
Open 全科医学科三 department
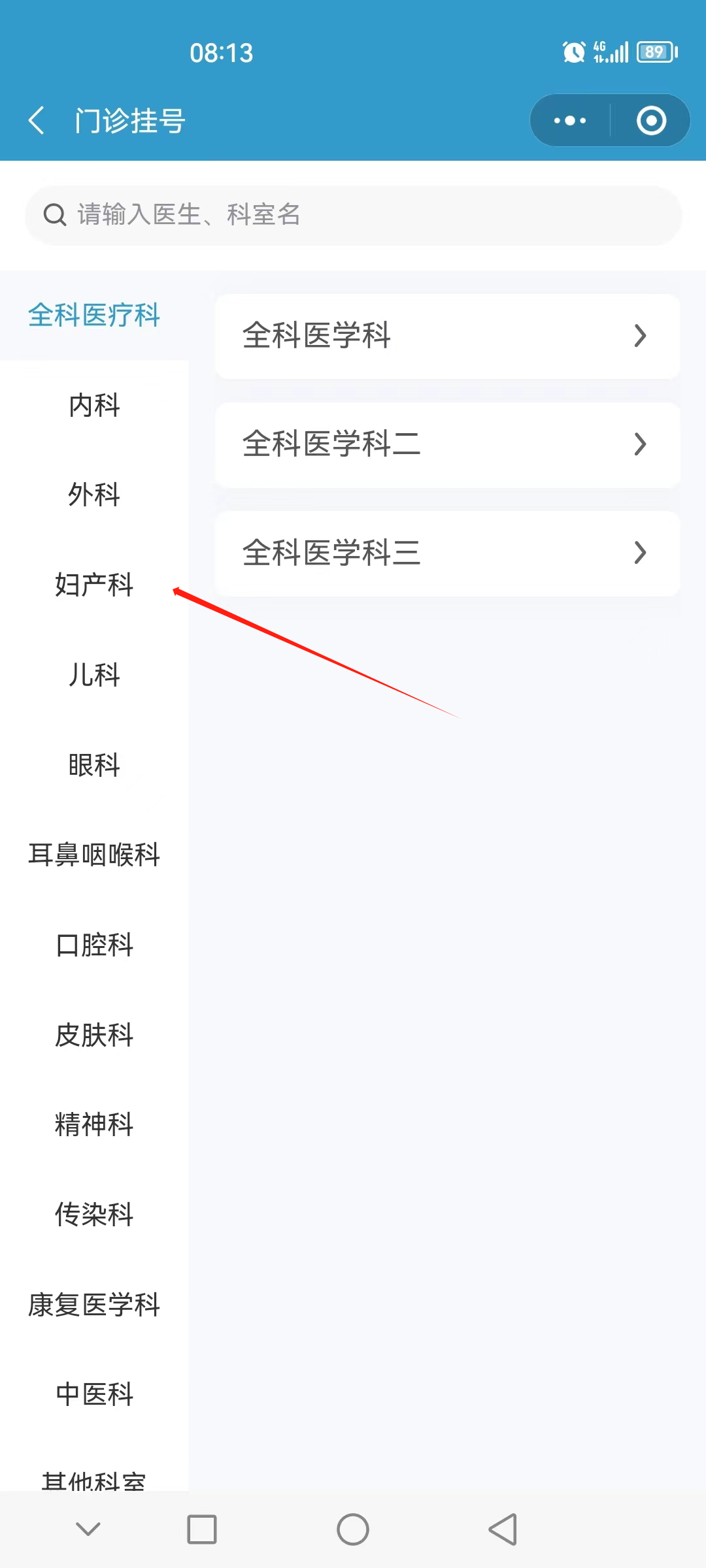pyautogui.click(x=447, y=553)
